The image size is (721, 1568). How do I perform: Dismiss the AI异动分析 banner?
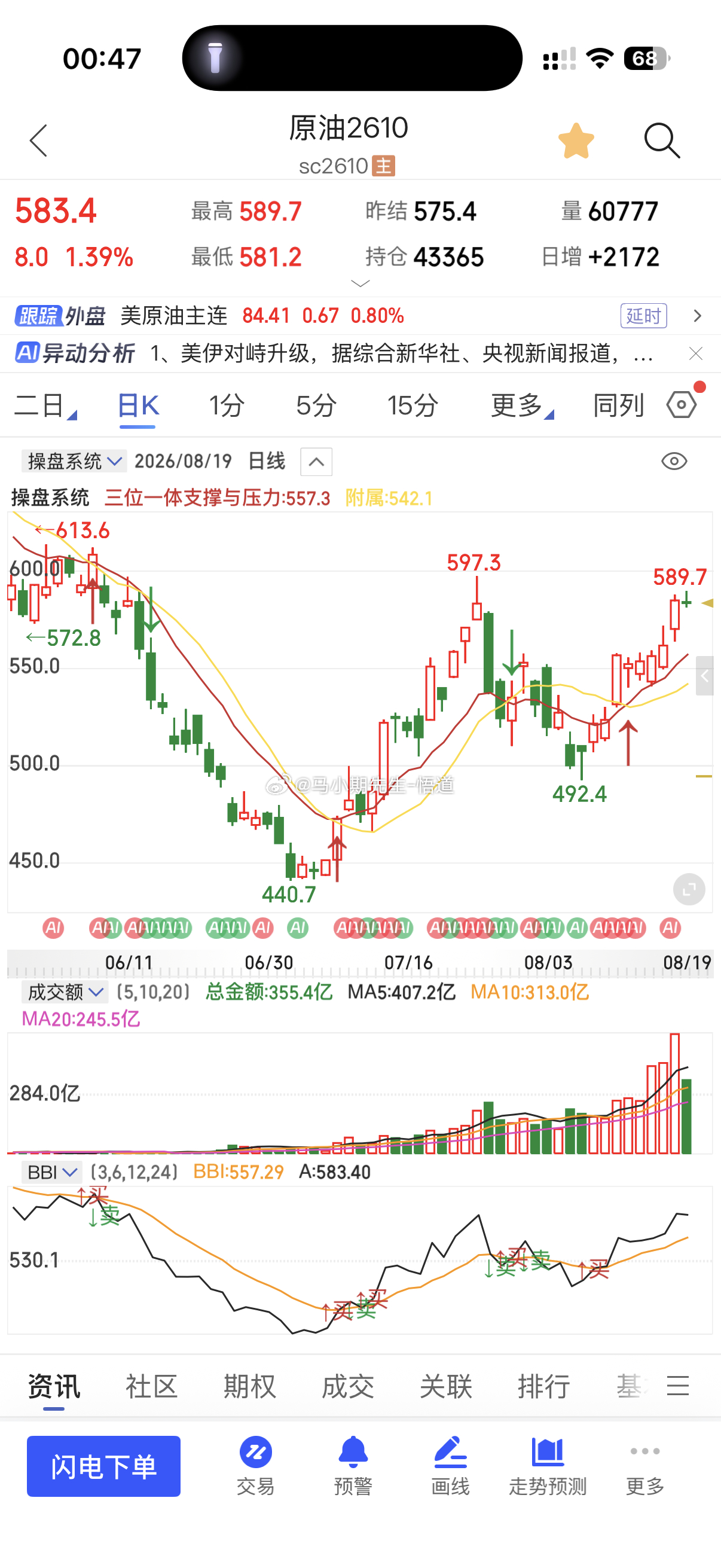pyautogui.click(x=695, y=353)
